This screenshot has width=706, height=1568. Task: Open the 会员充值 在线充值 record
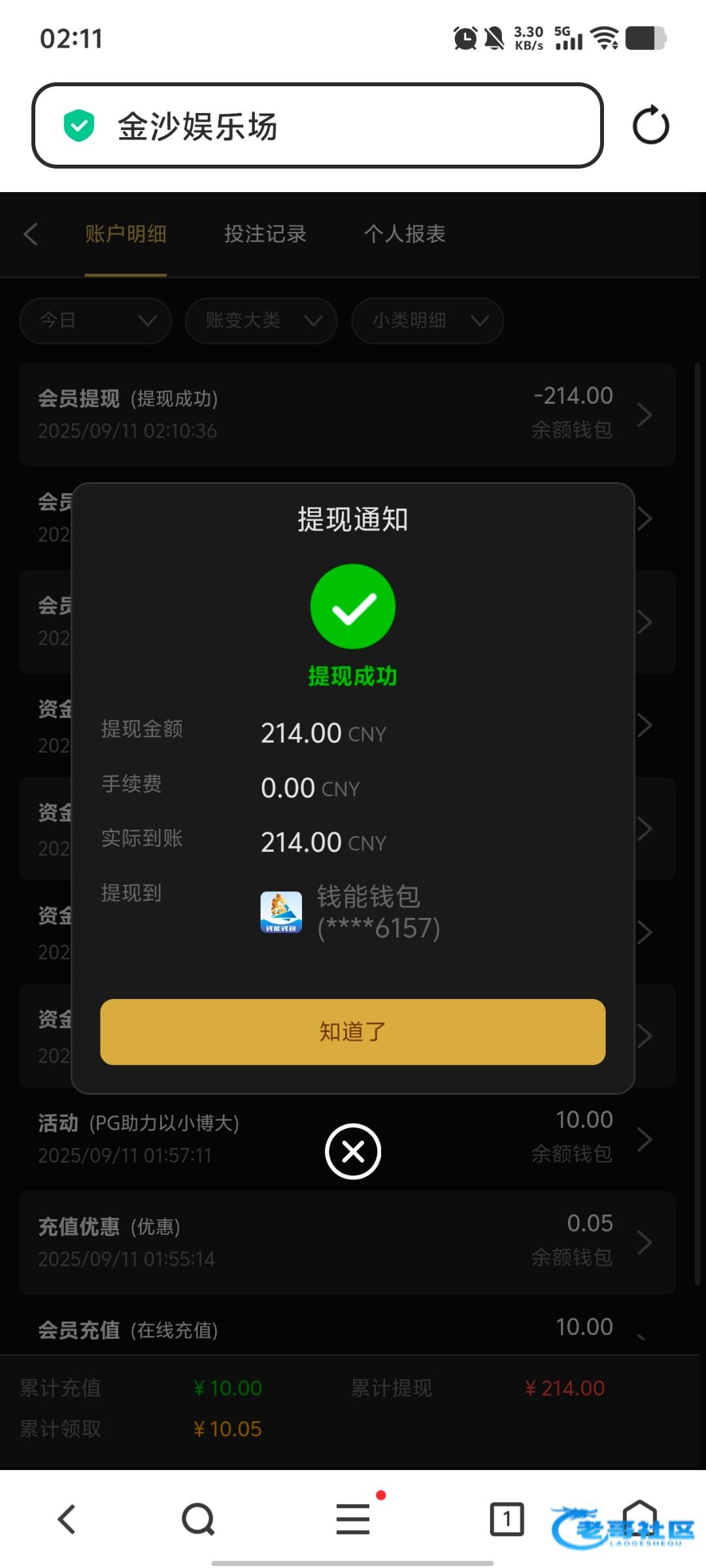(346, 1329)
